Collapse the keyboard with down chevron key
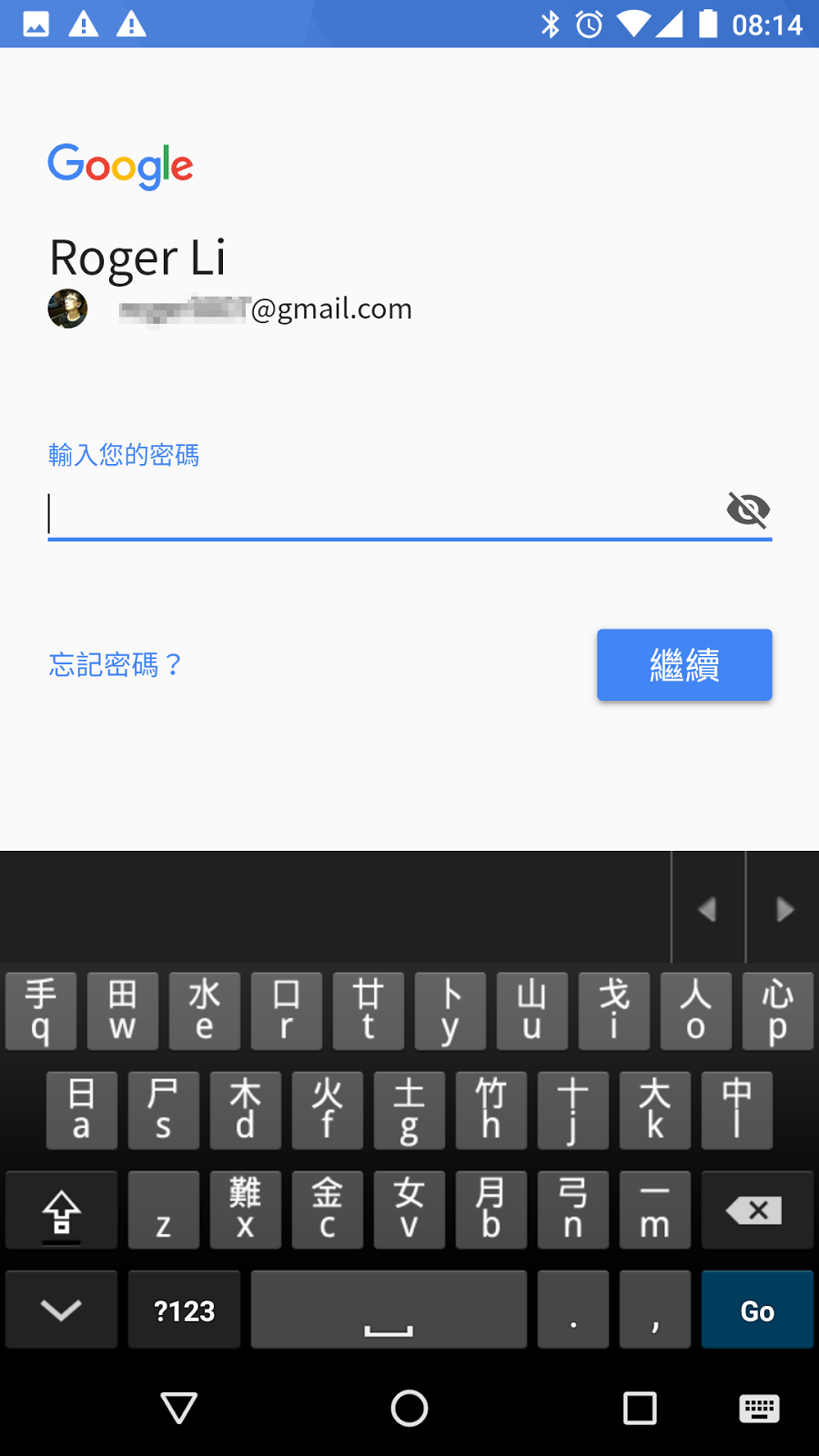 [61, 1309]
